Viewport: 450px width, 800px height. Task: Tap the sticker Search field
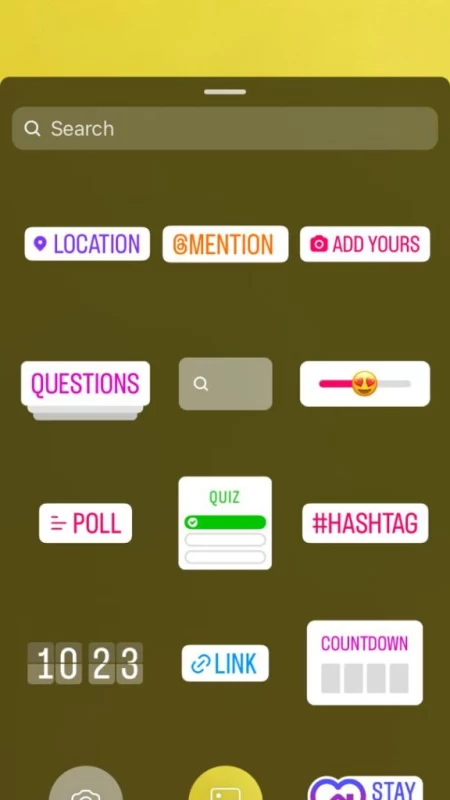point(224,129)
